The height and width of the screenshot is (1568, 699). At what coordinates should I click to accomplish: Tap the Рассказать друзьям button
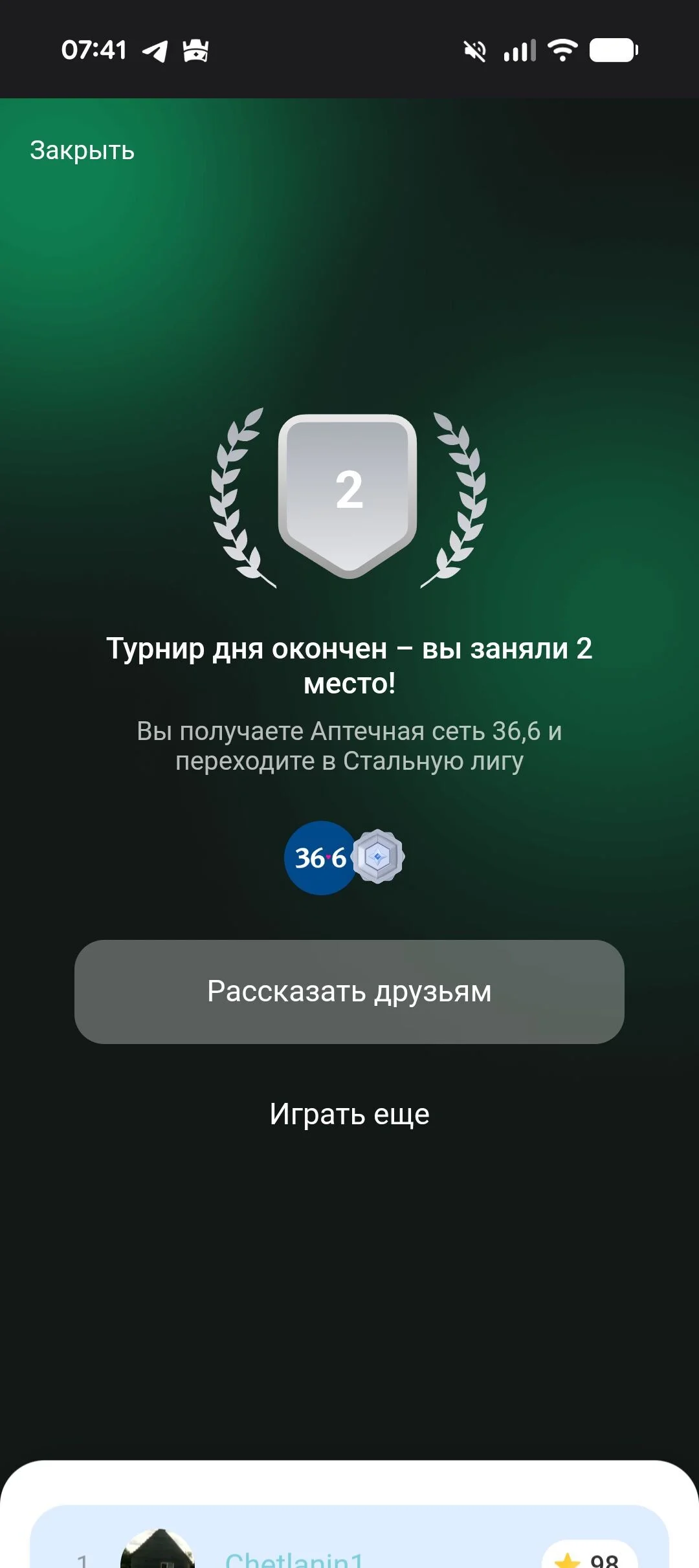[x=349, y=992]
